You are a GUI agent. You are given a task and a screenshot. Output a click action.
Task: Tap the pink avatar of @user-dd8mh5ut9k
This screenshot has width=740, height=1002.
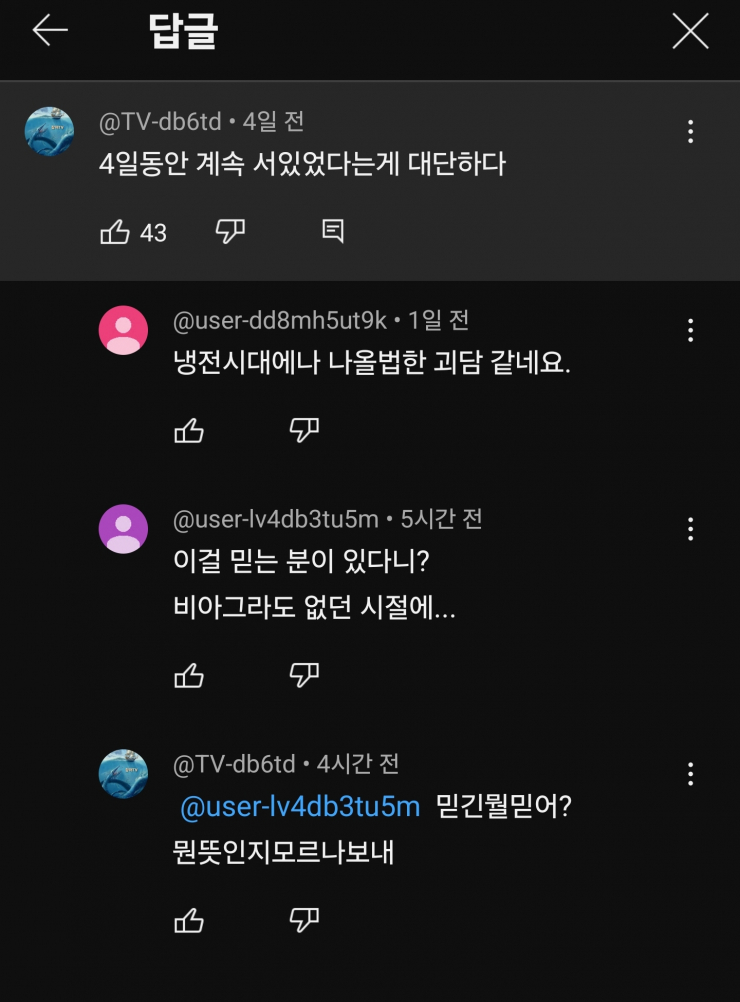click(x=124, y=331)
